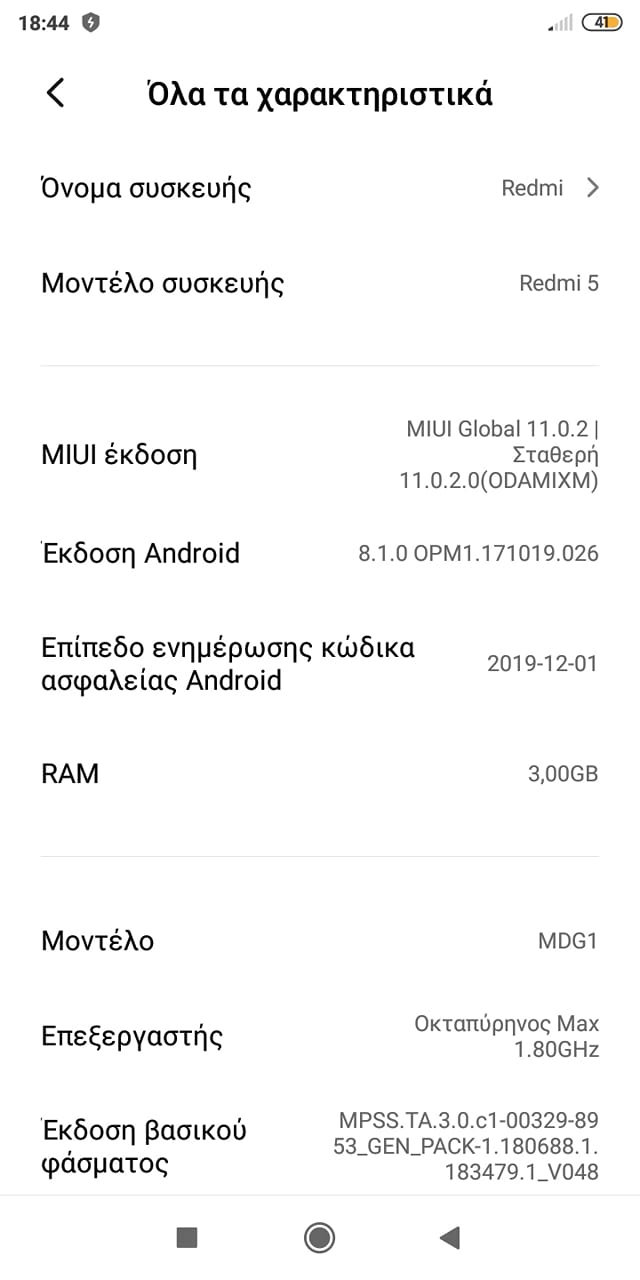
Task: Tap the RAM row
Action: pyautogui.click(x=320, y=773)
